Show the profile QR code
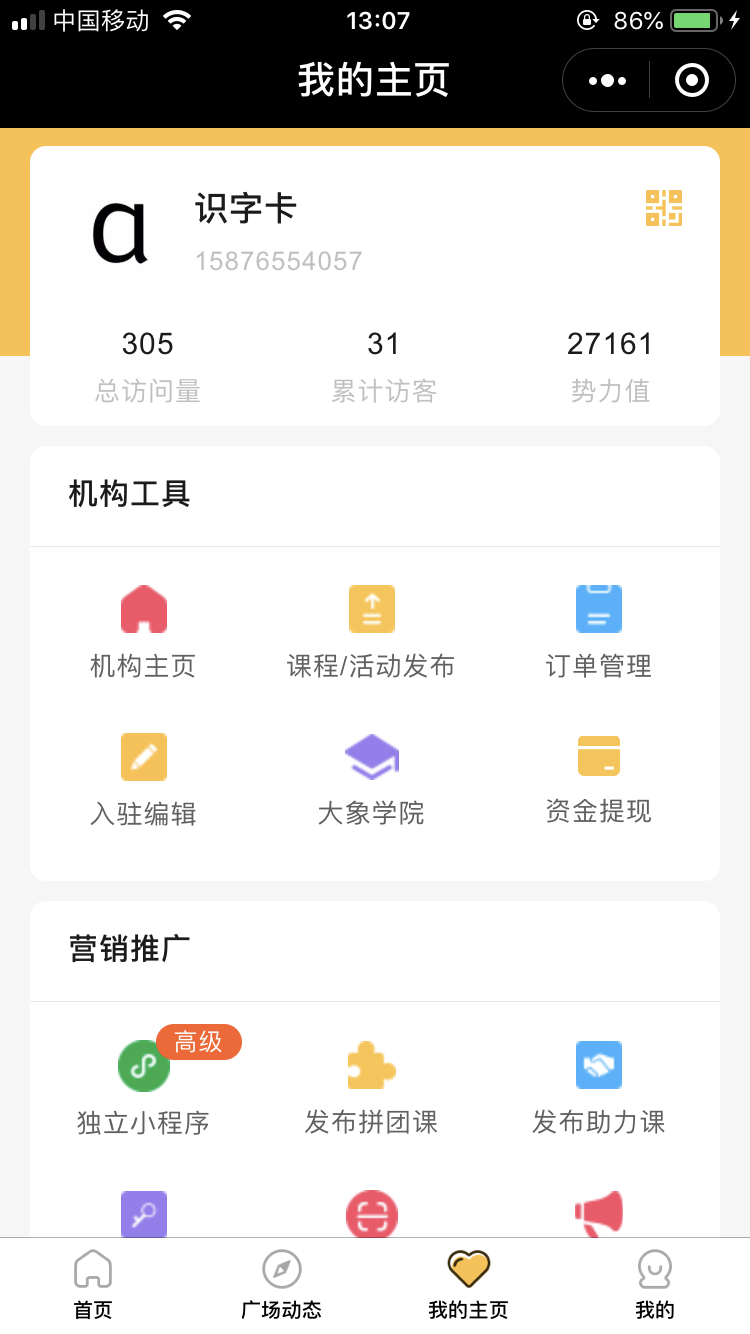The width and height of the screenshot is (750, 1334). coord(663,208)
